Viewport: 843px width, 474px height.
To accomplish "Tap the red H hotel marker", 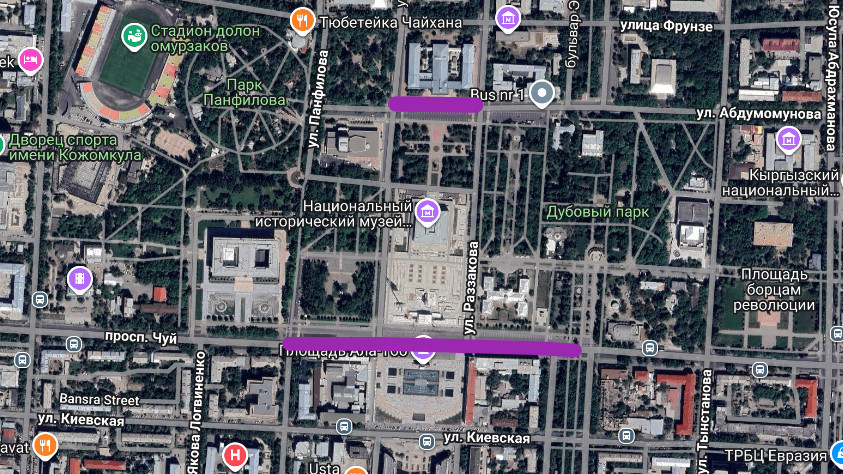I will (235, 457).
